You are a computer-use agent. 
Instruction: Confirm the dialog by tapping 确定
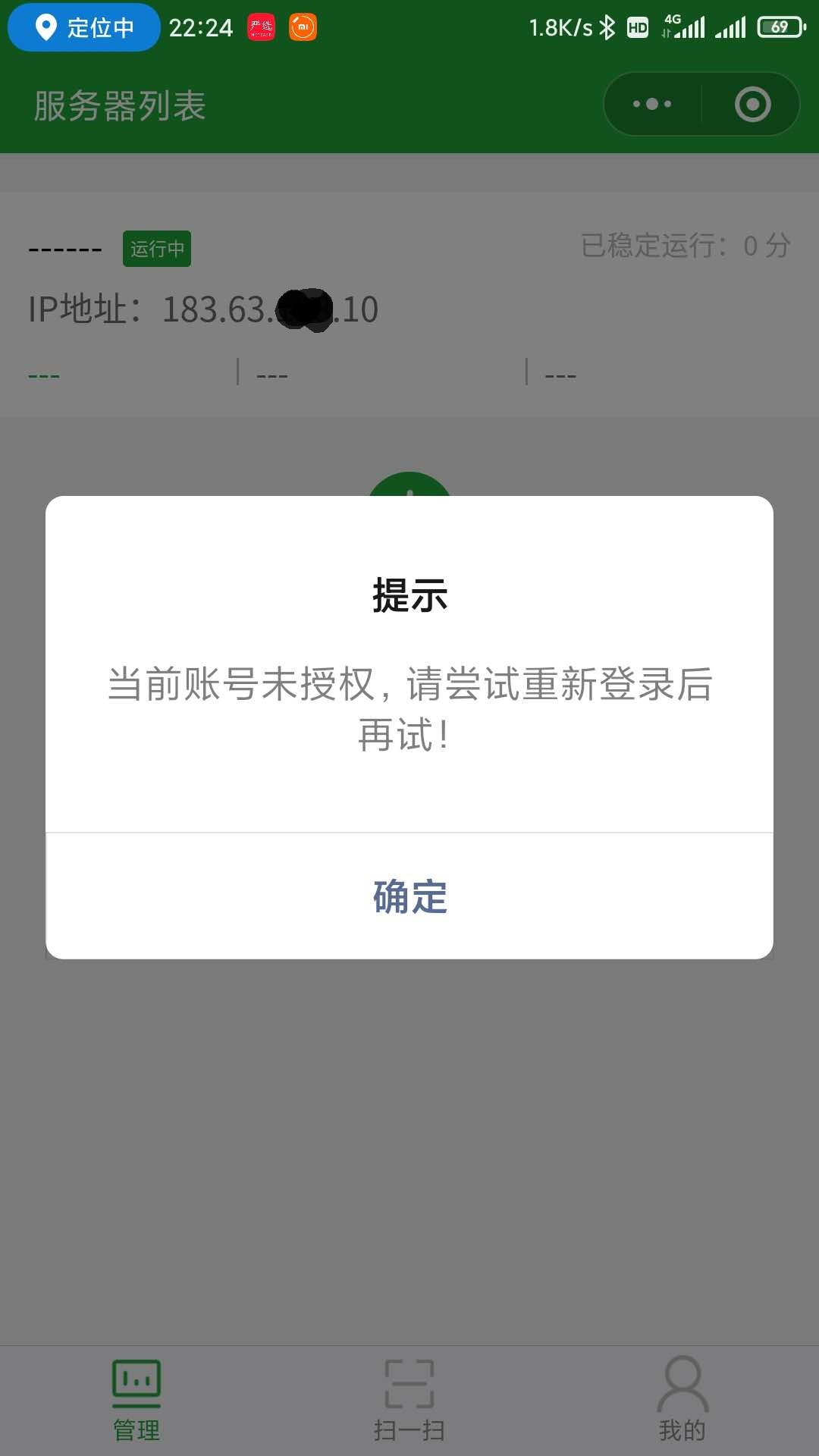point(409,898)
